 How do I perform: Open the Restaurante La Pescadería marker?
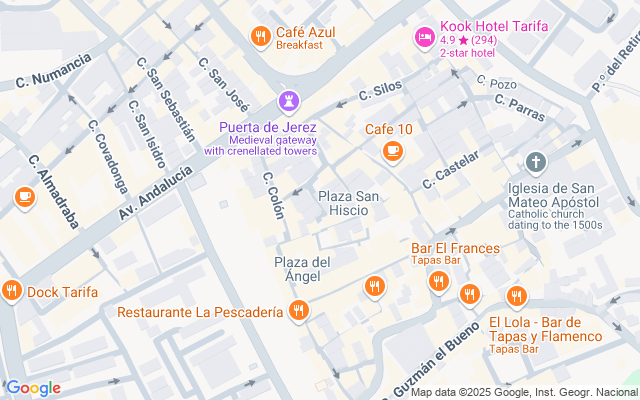pyautogui.click(x=297, y=313)
